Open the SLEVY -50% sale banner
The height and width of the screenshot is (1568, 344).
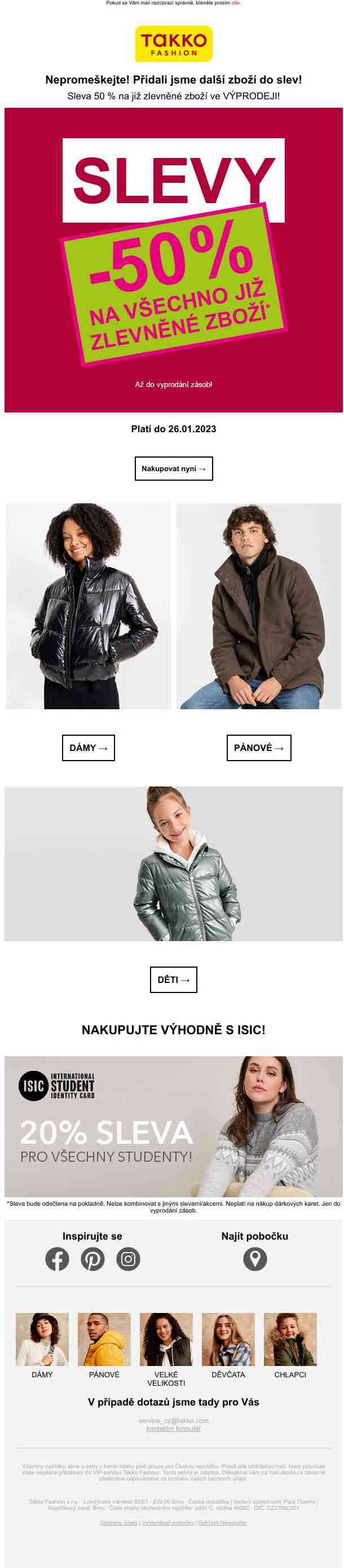[174, 260]
